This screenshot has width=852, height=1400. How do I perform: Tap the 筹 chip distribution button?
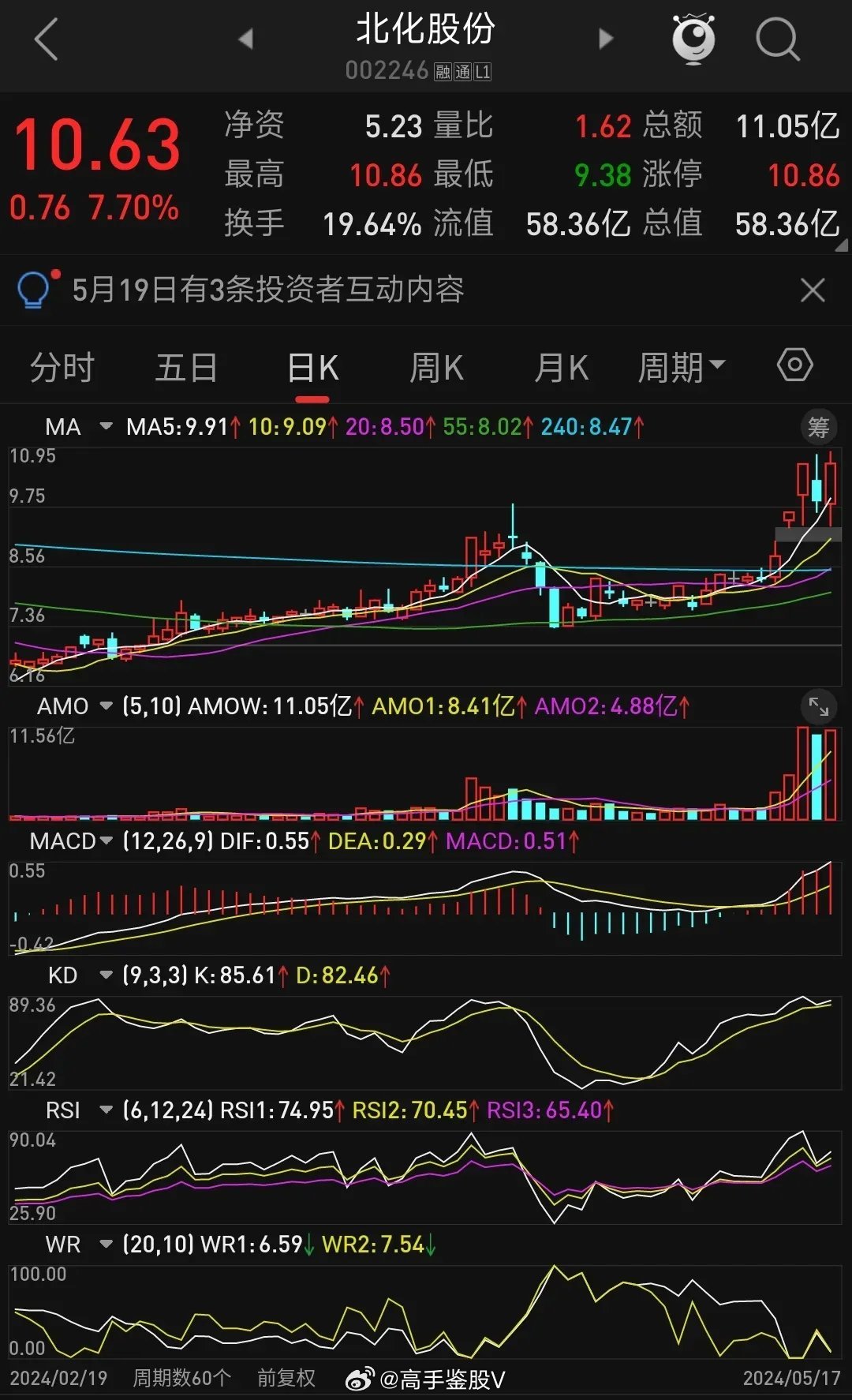(x=818, y=428)
